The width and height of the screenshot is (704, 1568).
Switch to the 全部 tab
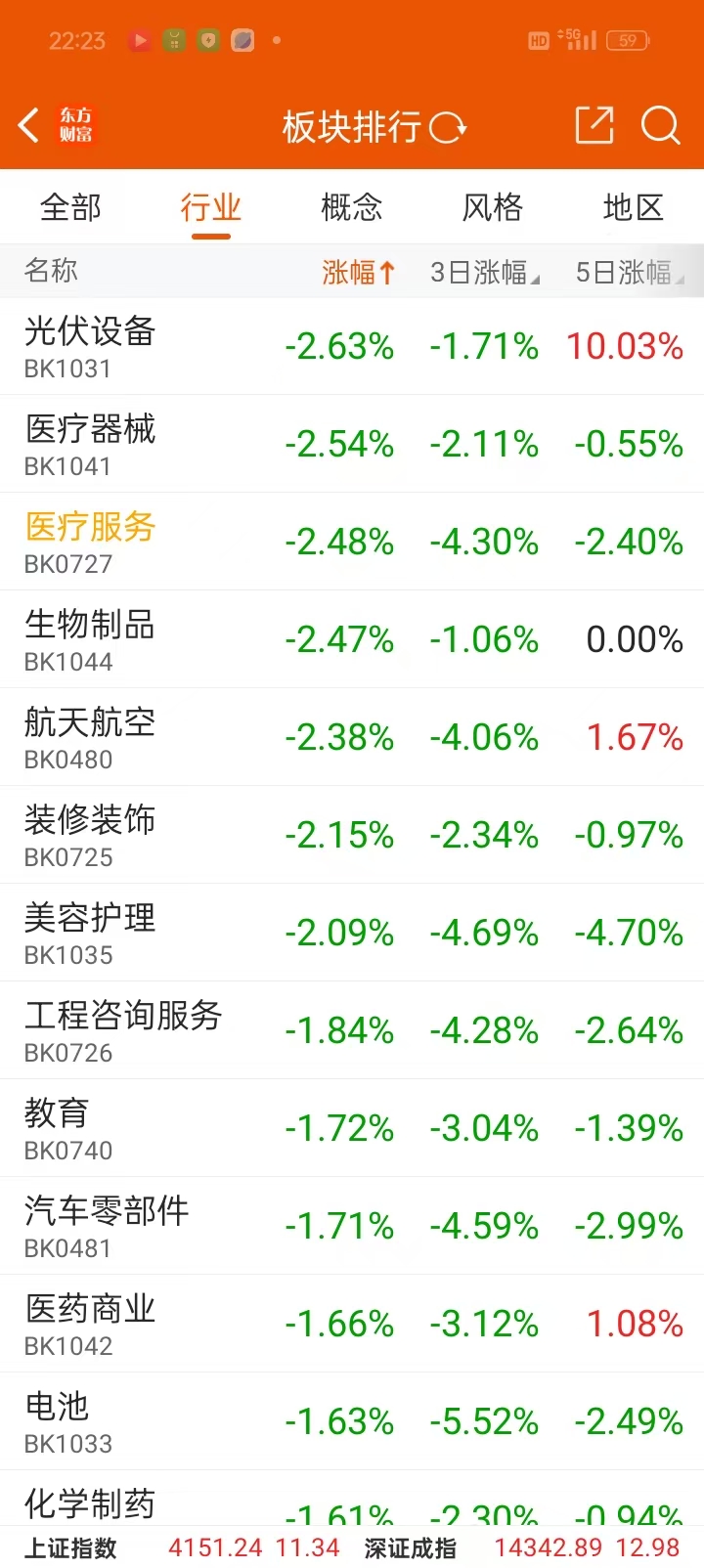click(x=70, y=207)
